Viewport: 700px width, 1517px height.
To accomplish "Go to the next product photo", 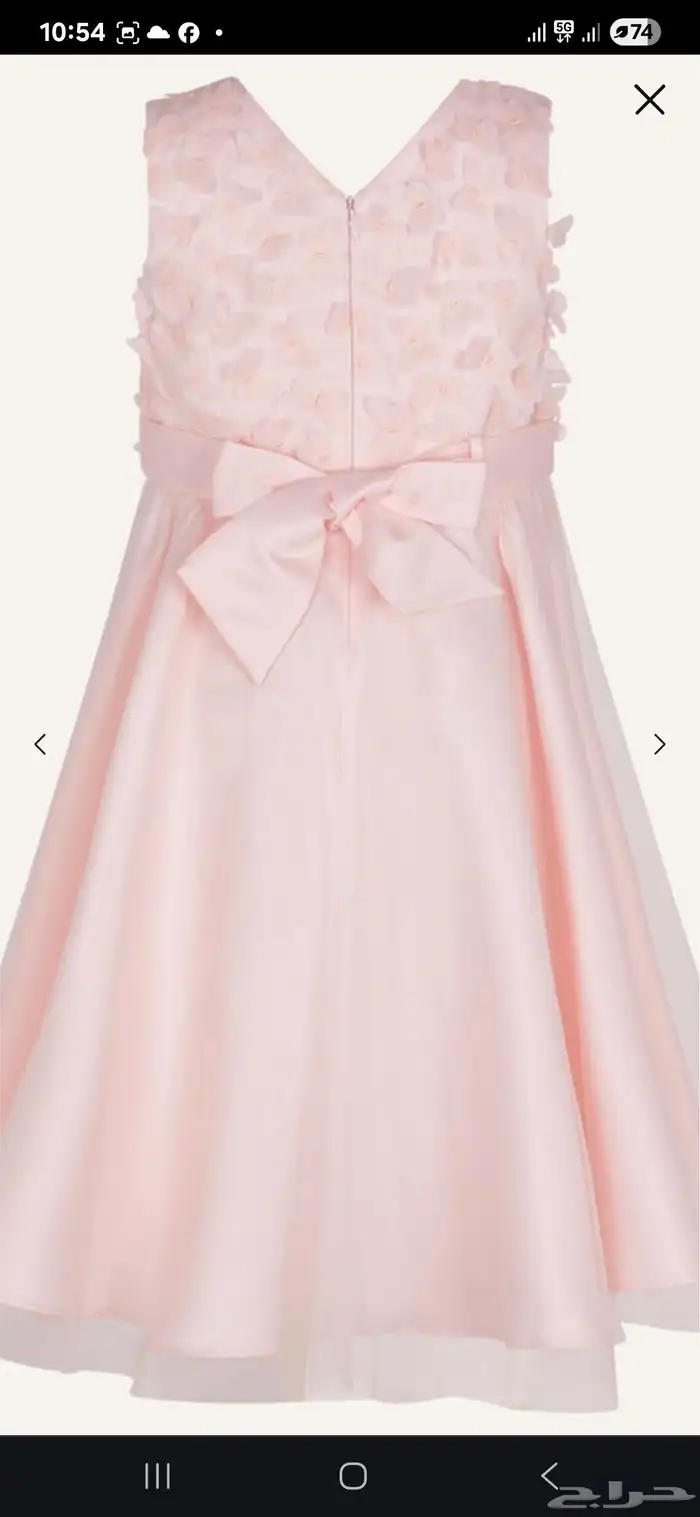I will 659,744.
